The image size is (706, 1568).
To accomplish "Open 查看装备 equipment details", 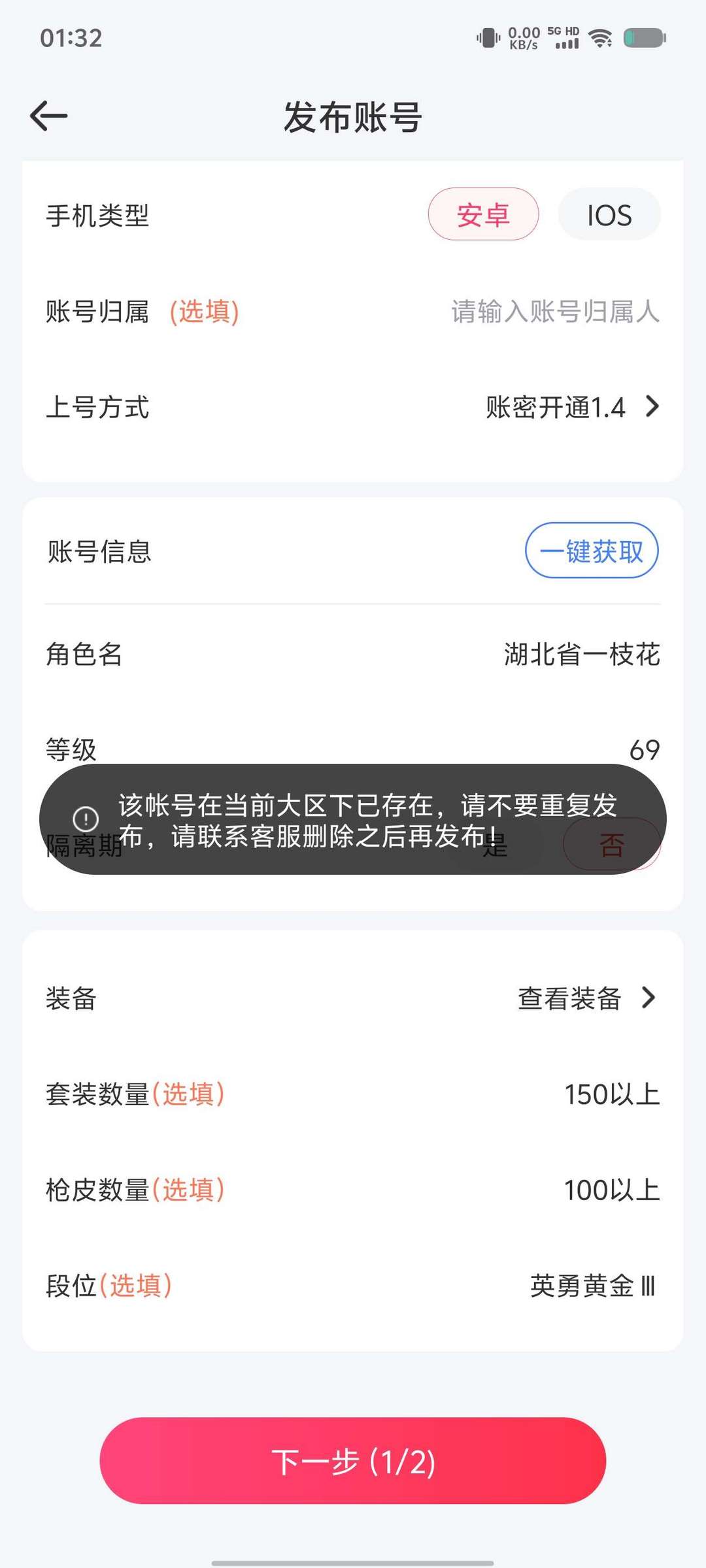I will (x=586, y=998).
